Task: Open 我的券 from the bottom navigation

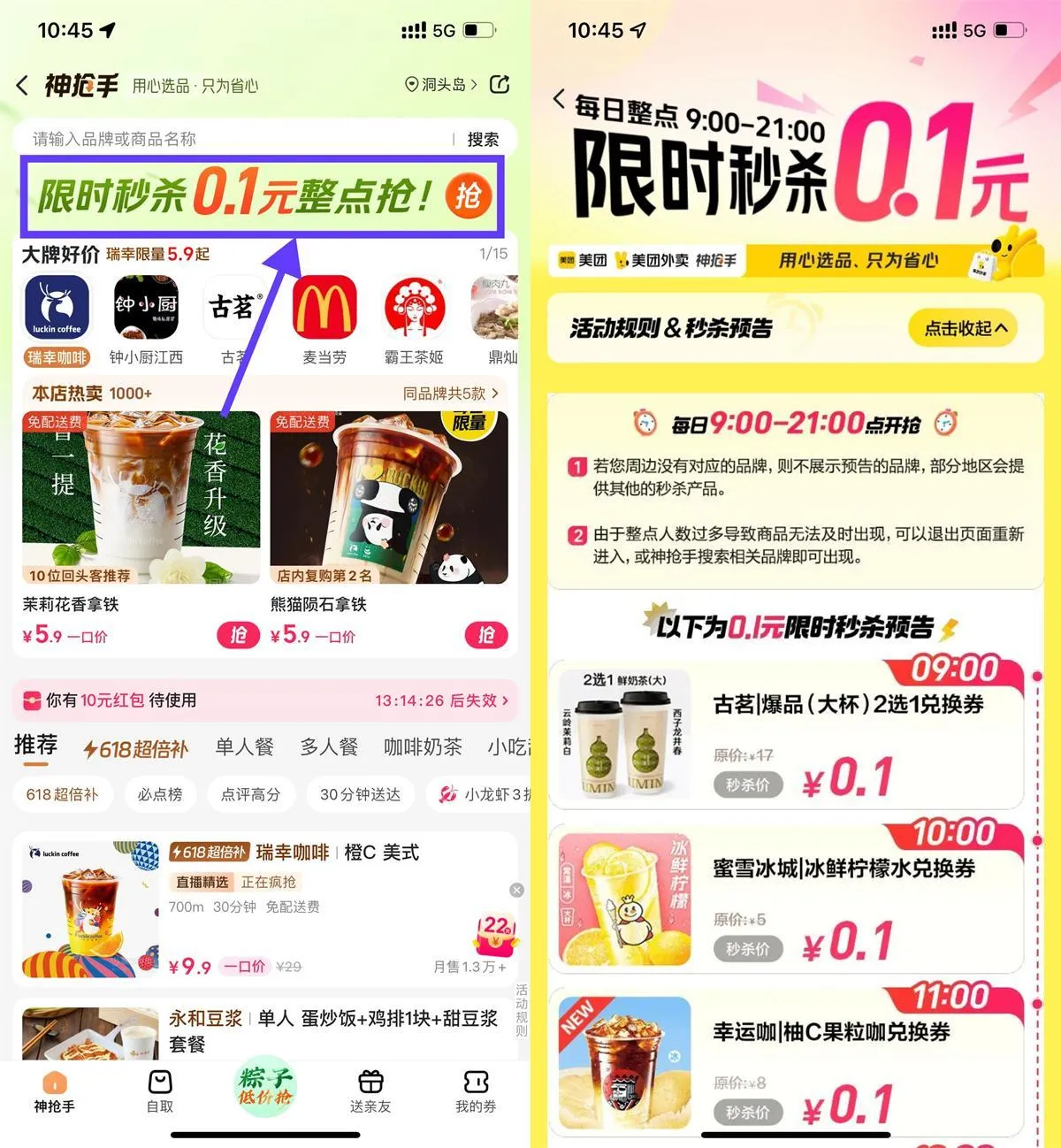Action: tap(476, 1094)
